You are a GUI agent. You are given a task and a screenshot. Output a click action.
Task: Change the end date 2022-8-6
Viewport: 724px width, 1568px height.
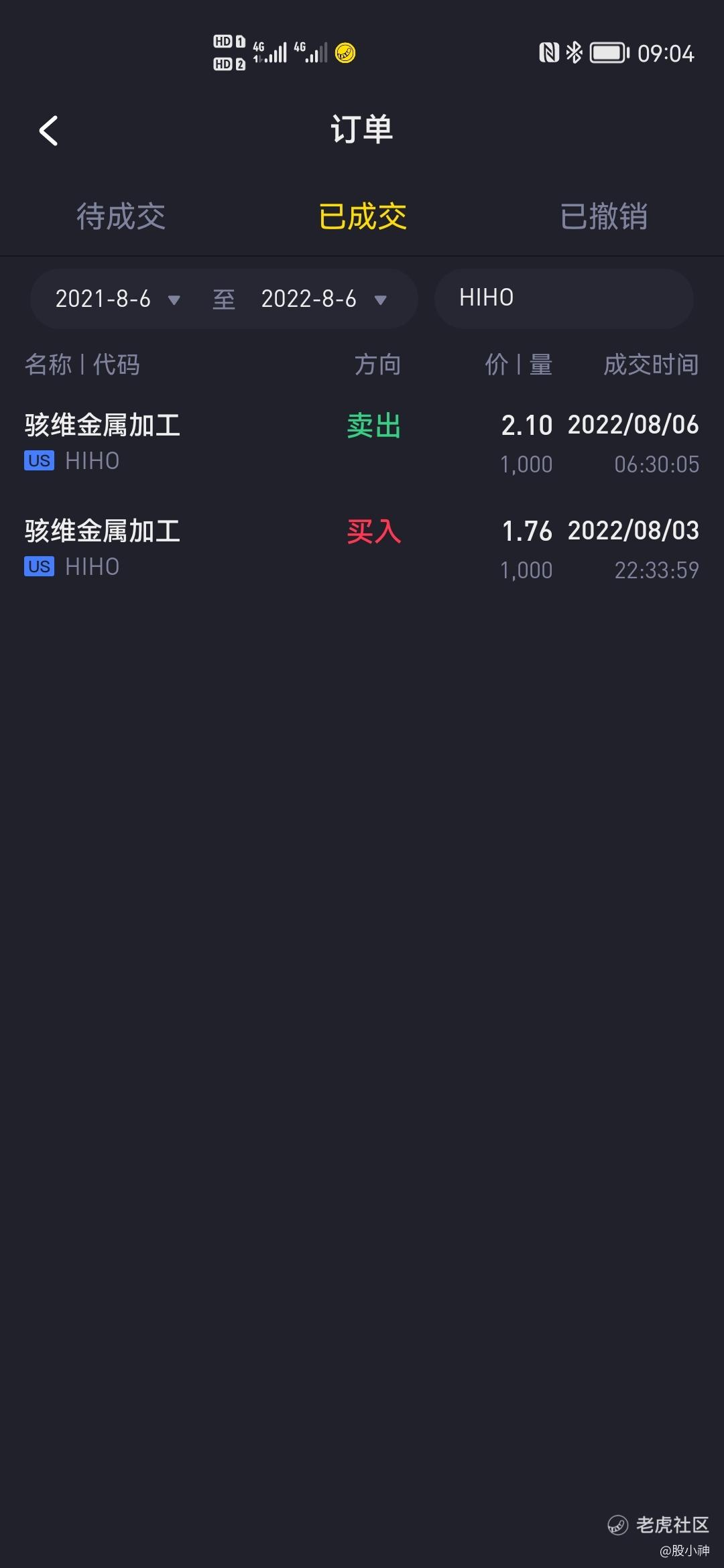click(323, 299)
